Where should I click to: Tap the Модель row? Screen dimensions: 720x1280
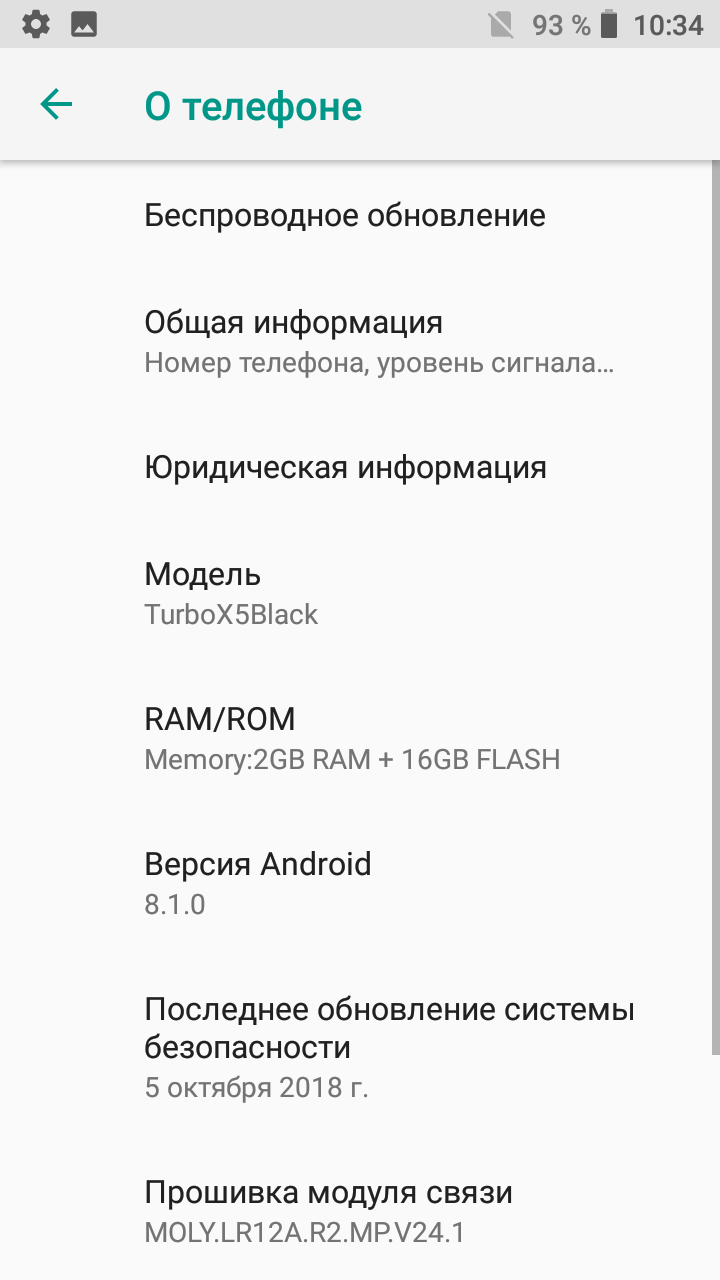(x=360, y=593)
